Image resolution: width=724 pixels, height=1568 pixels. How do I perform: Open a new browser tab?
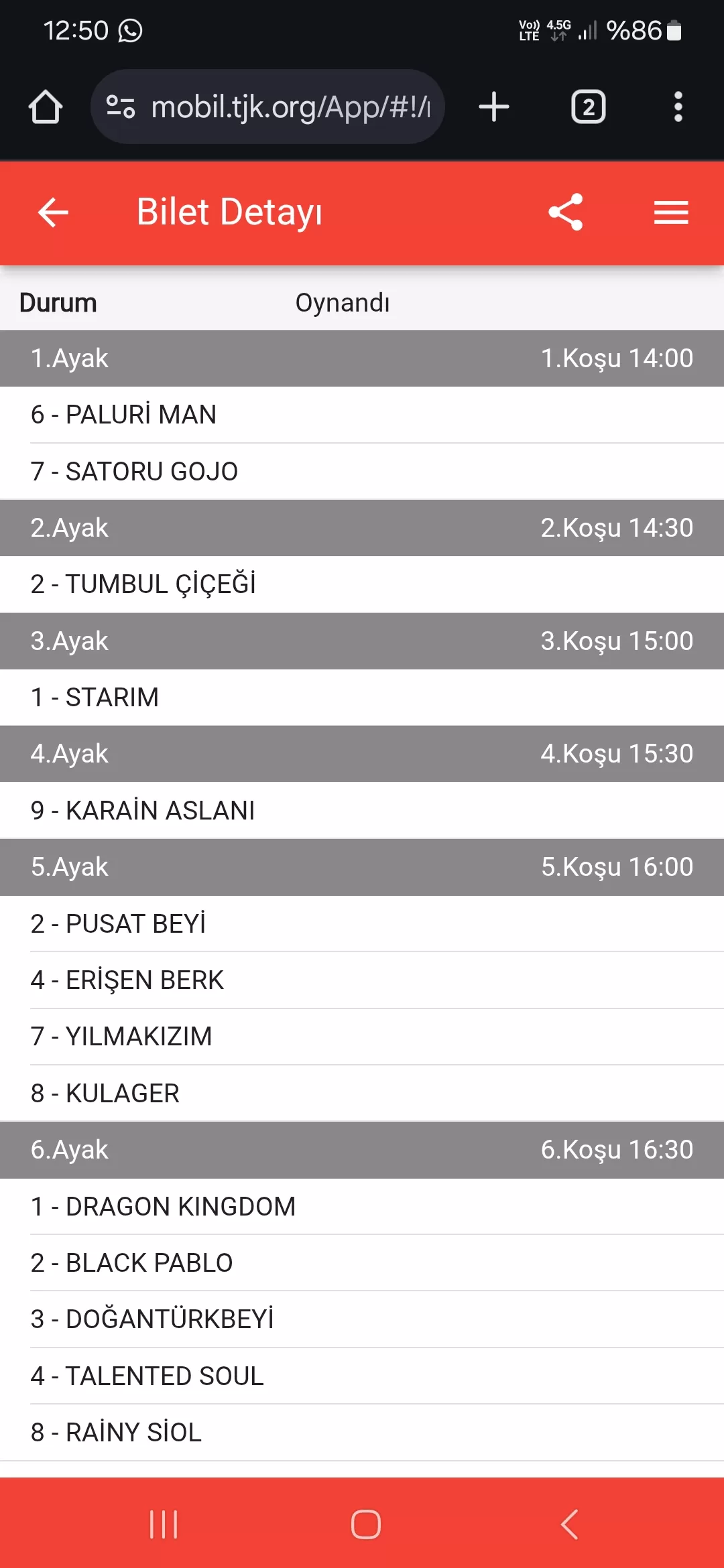(494, 107)
